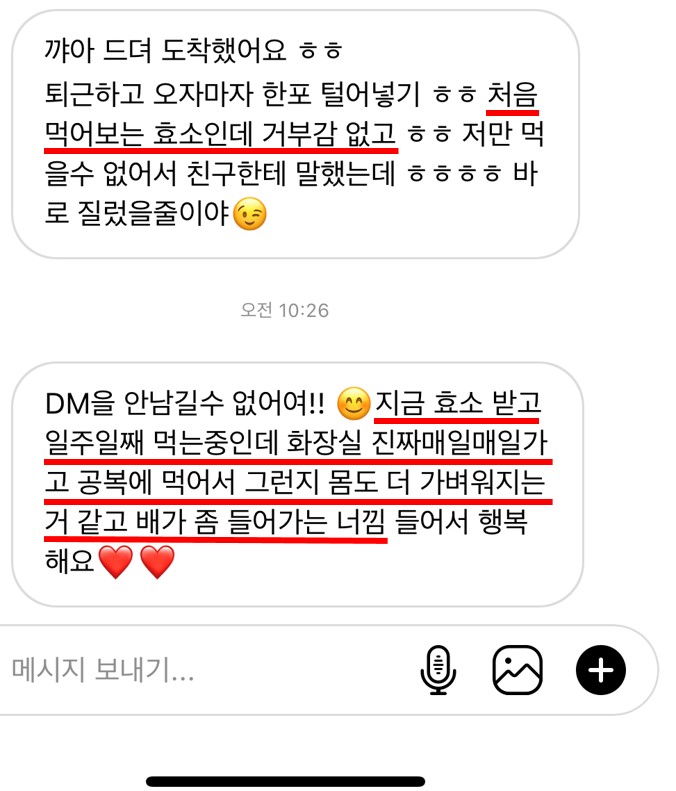Tap the message input field
The image size is (676, 791).
coord(200,669)
